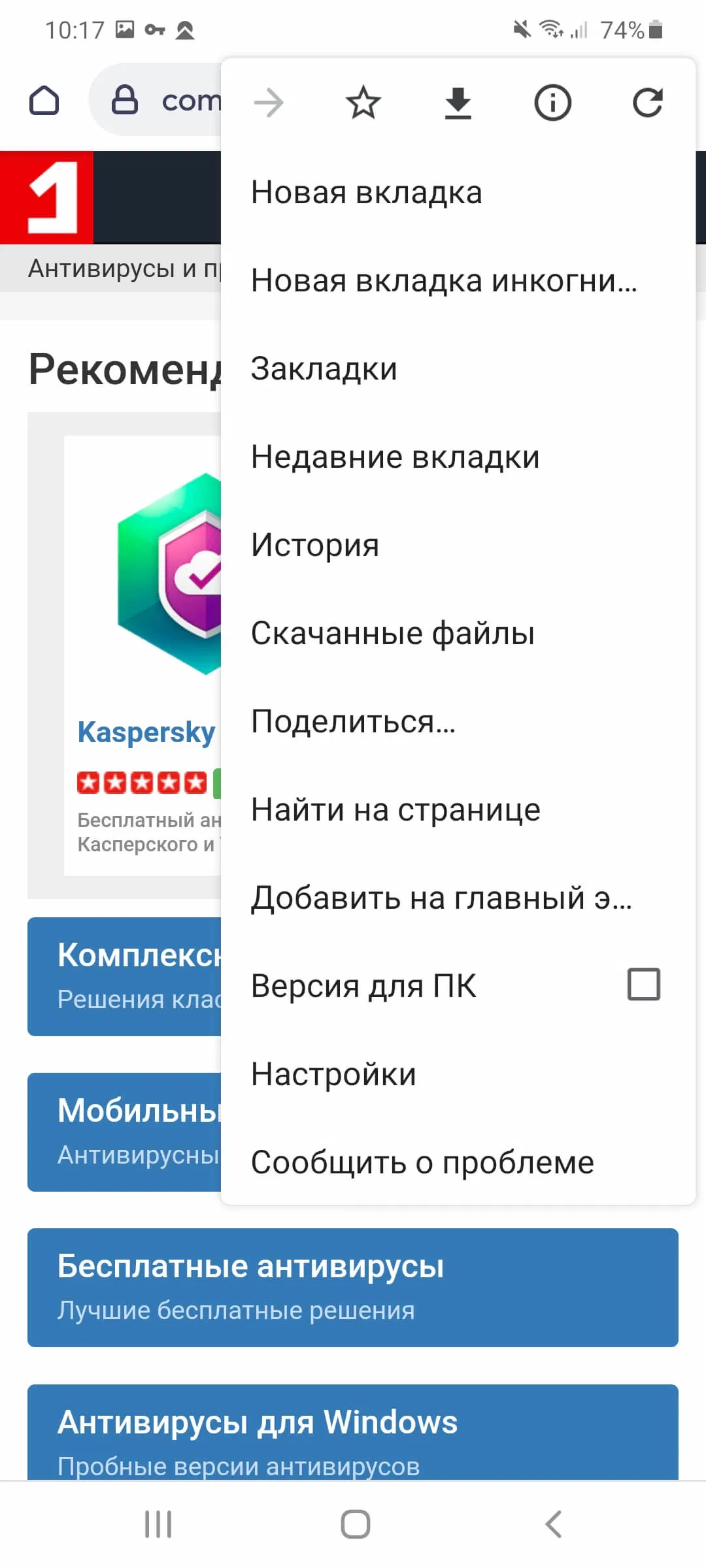Go forward with the arrow icon
Viewport: 706px width, 1568px height.
coord(269,103)
